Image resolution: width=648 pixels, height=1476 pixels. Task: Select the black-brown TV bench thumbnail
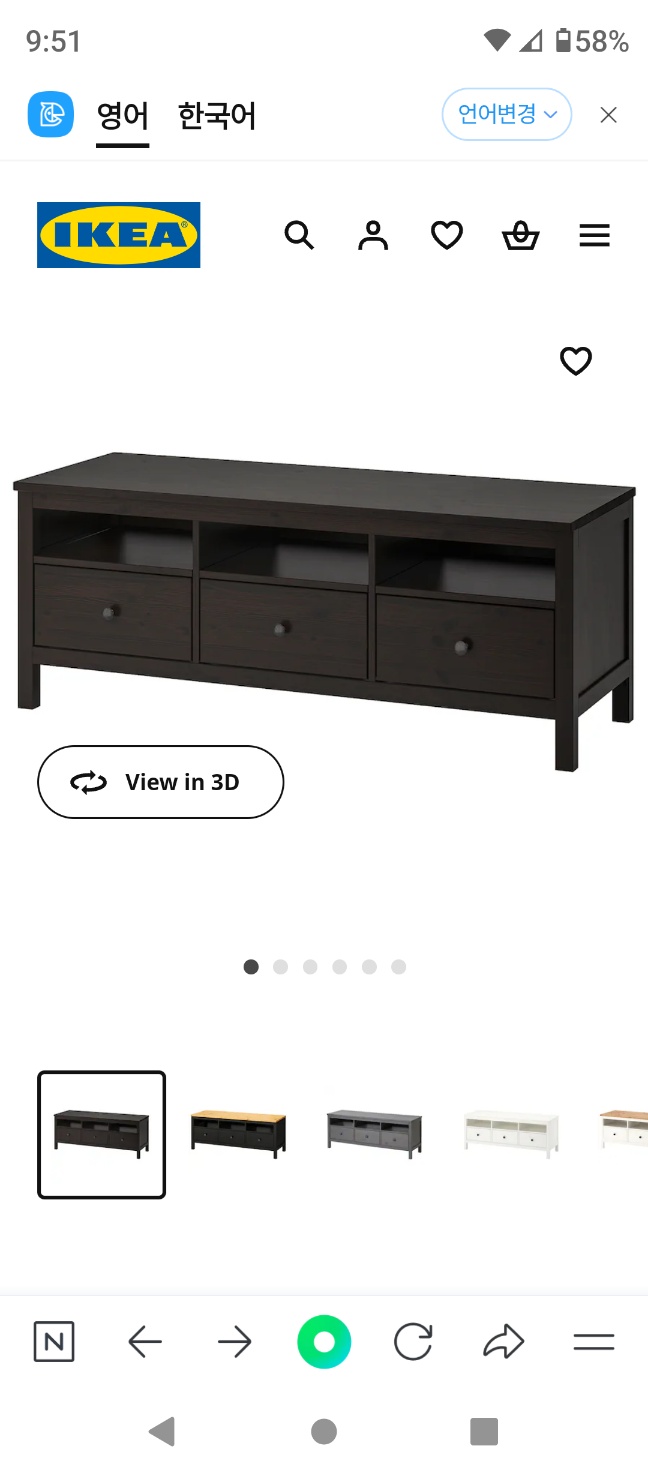[x=102, y=1134]
